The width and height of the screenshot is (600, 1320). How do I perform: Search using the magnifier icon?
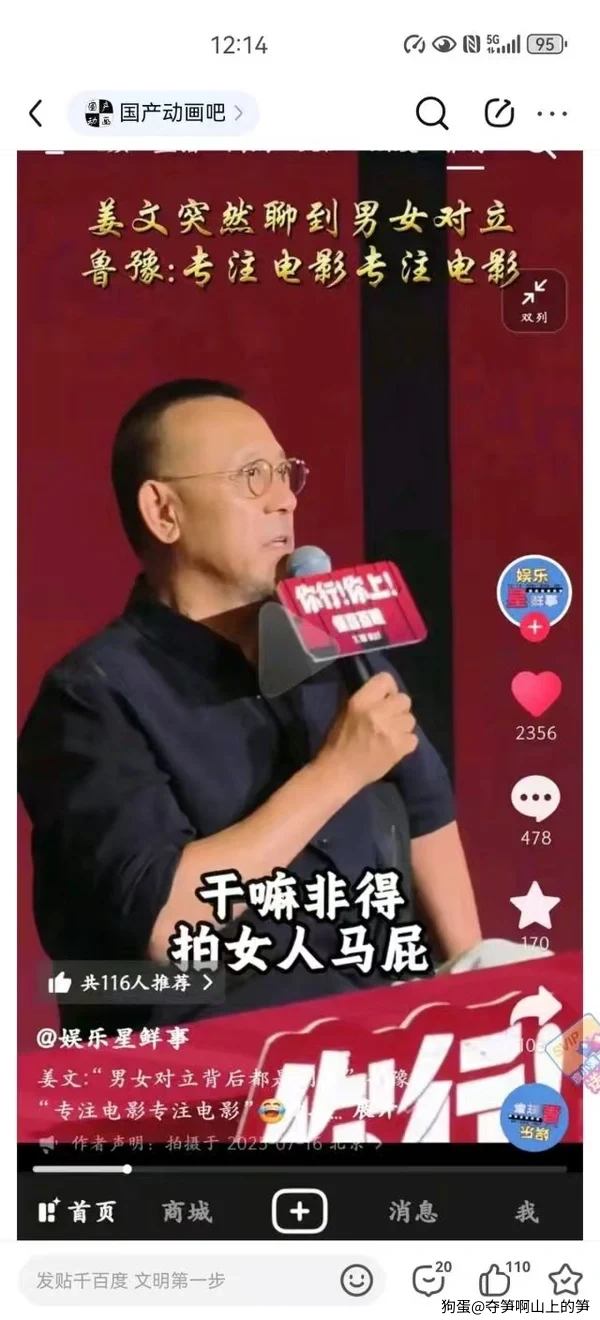[431, 114]
